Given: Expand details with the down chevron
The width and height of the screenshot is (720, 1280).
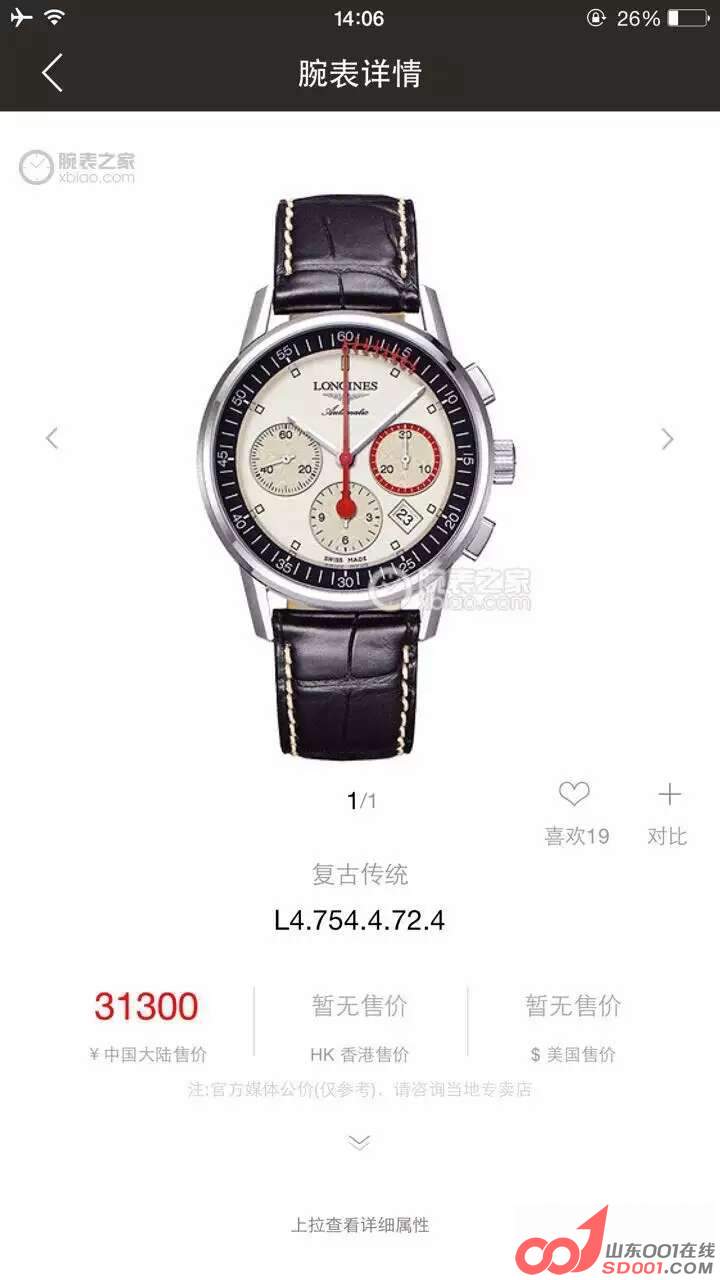Looking at the screenshot, I should click(x=359, y=1142).
